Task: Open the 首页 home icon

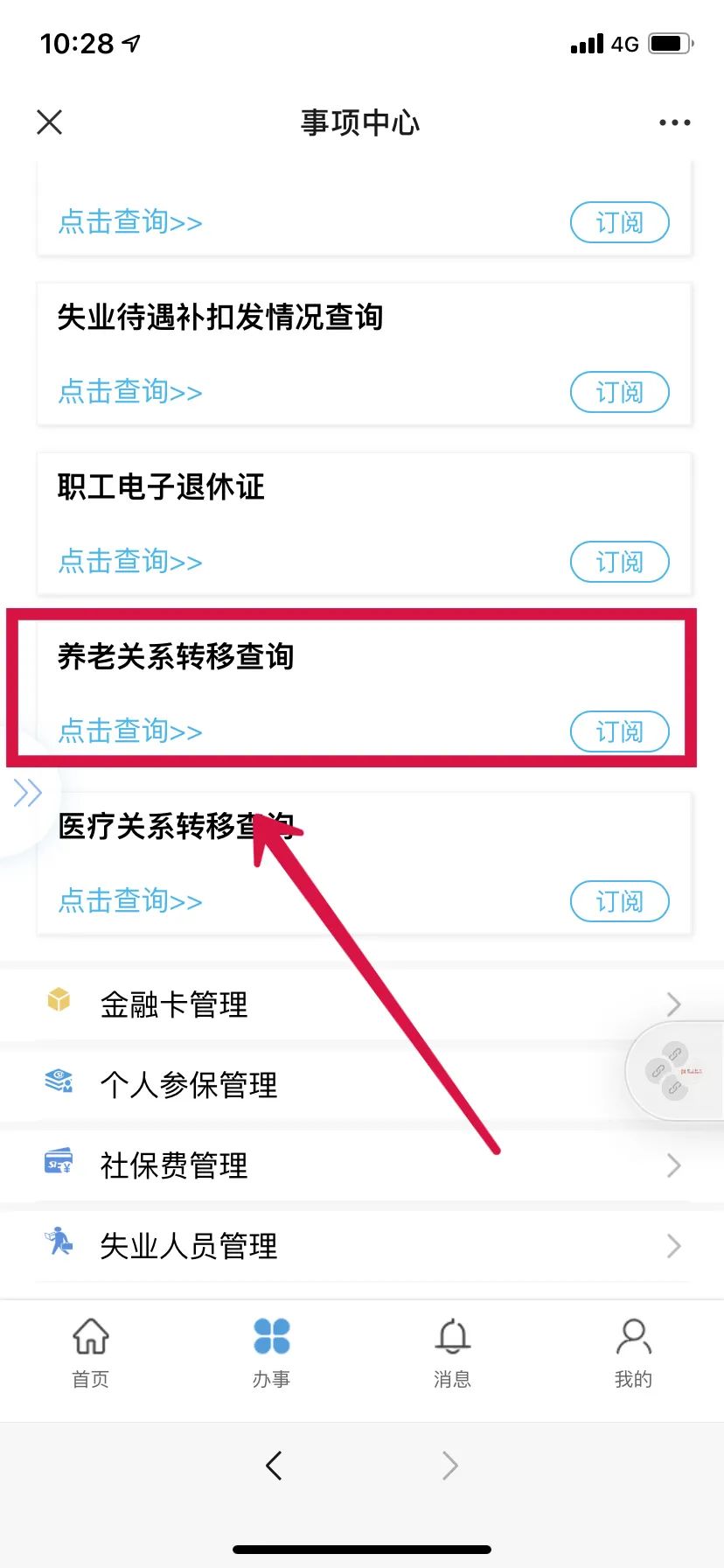Action: click(89, 1350)
